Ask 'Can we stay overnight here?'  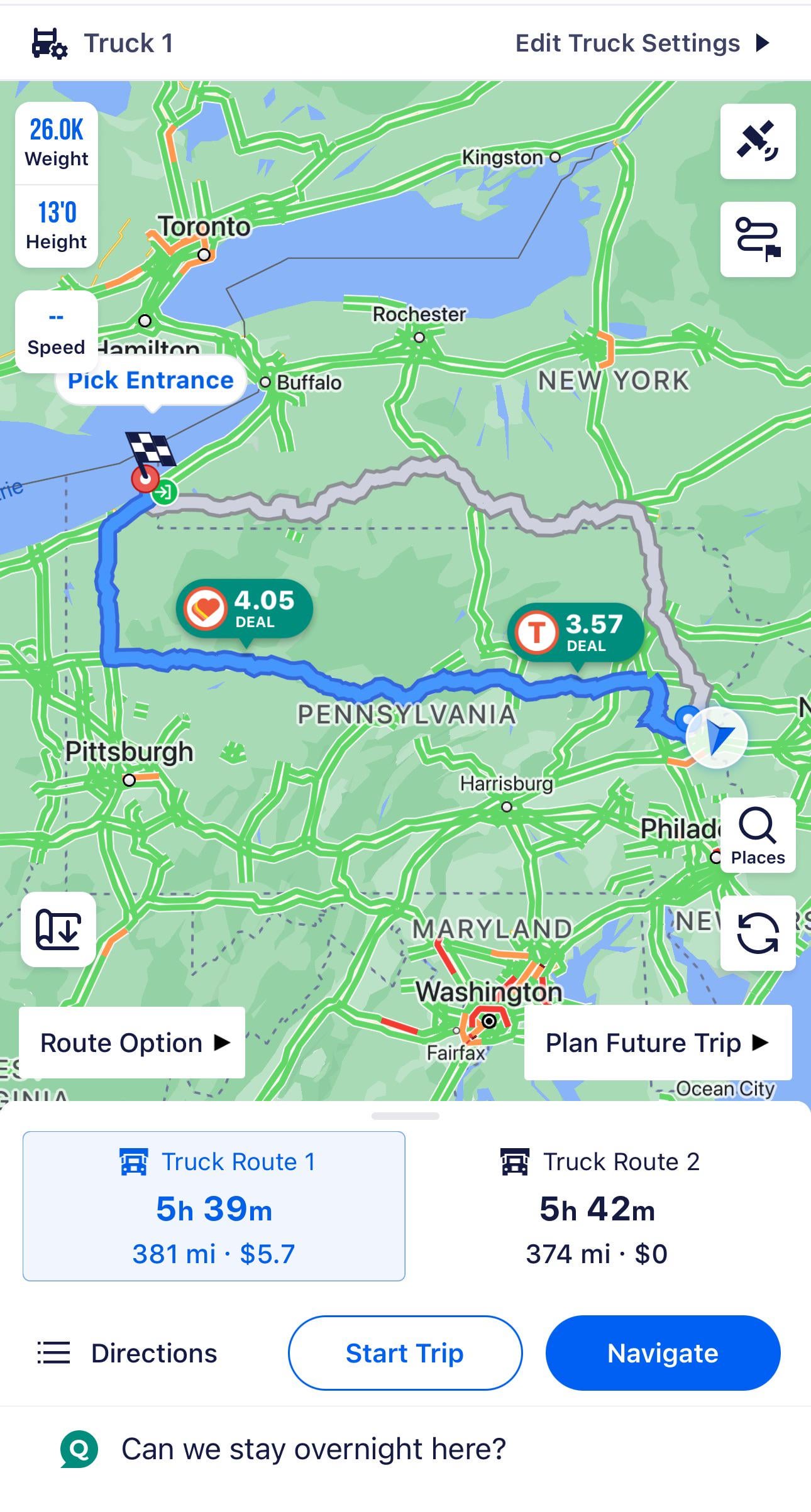coord(313,1449)
